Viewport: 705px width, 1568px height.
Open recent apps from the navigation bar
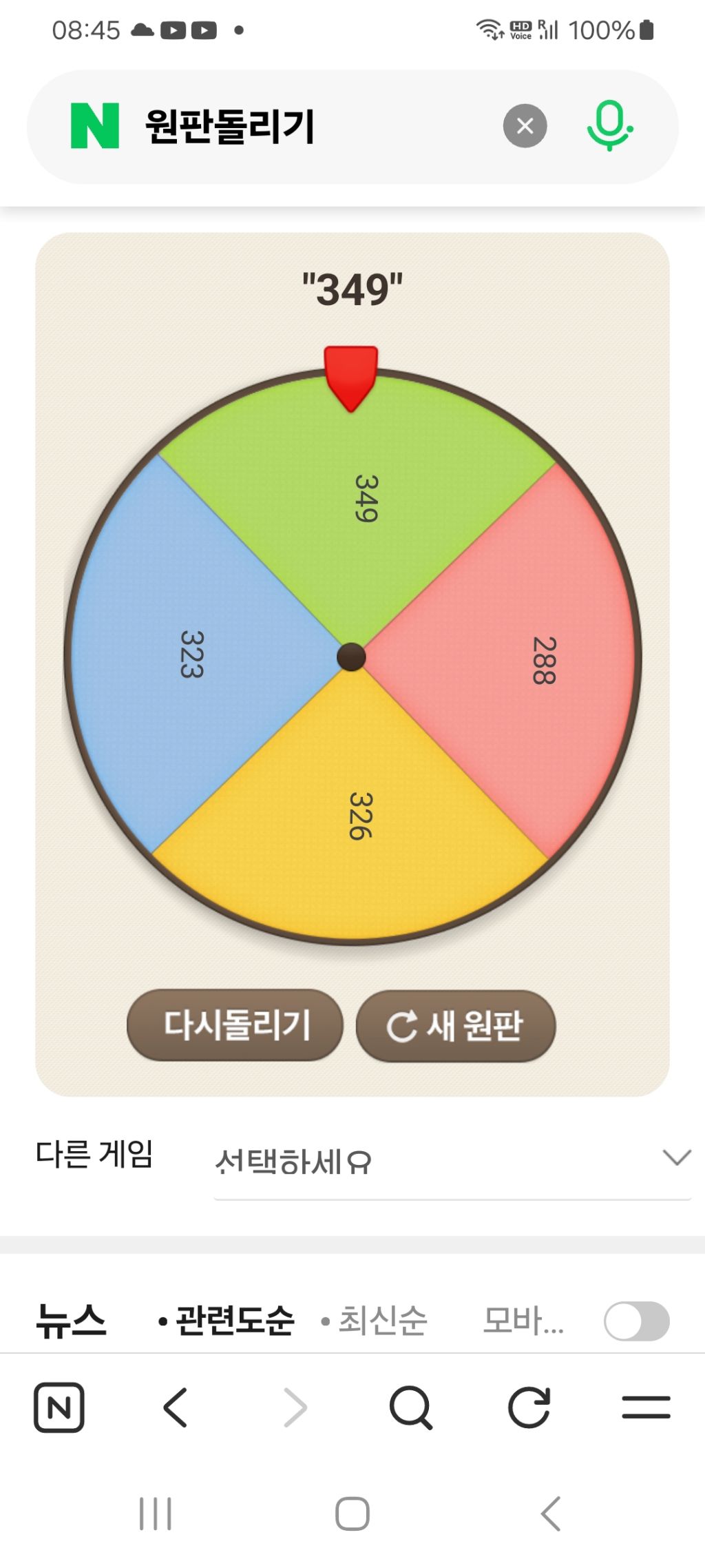point(156,1514)
